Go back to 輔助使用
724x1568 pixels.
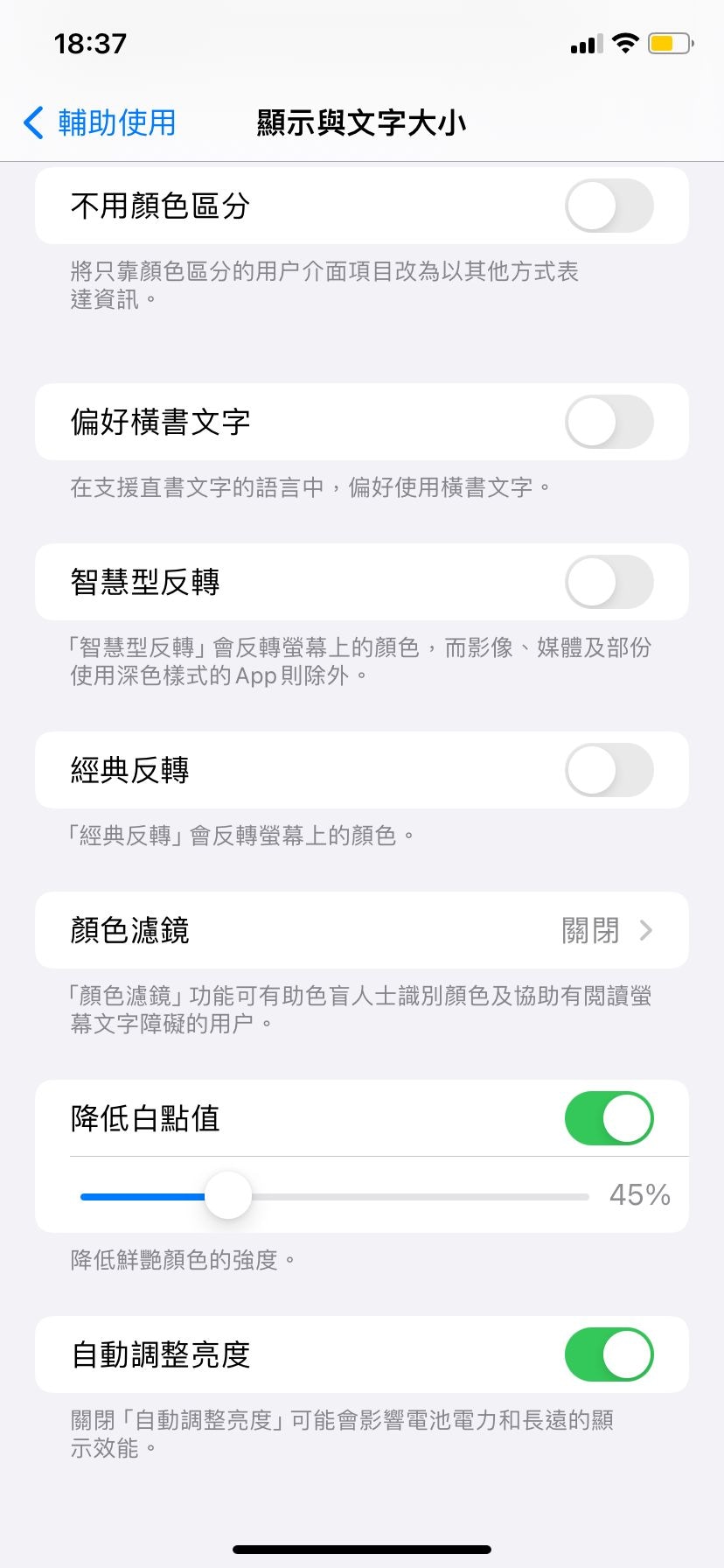100,122
